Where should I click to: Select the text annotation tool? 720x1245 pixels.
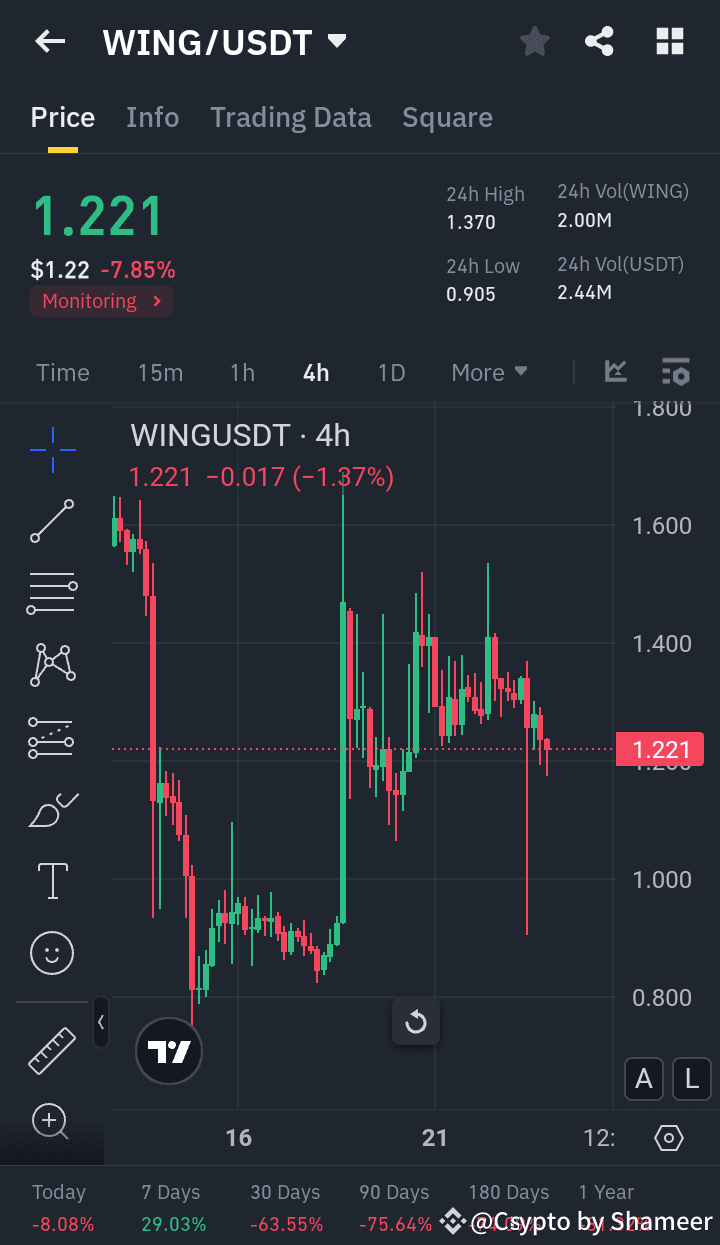[x=50, y=881]
